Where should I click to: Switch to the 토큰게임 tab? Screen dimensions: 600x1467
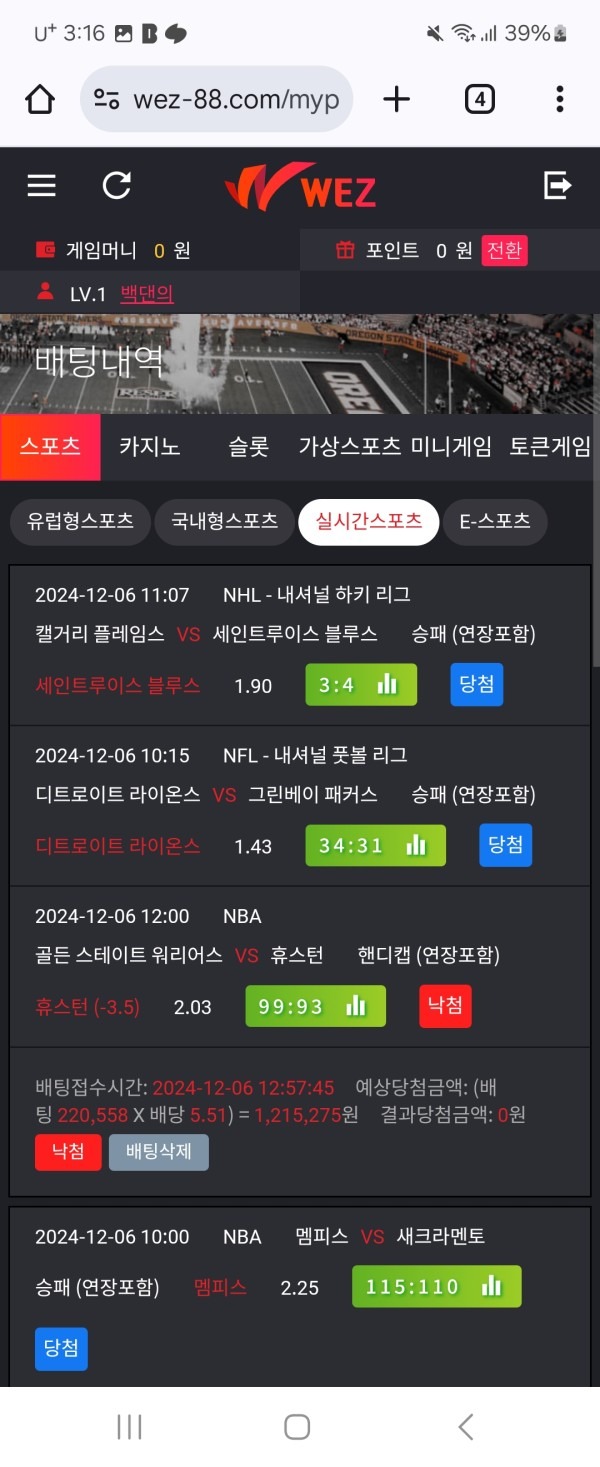tap(550, 447)
